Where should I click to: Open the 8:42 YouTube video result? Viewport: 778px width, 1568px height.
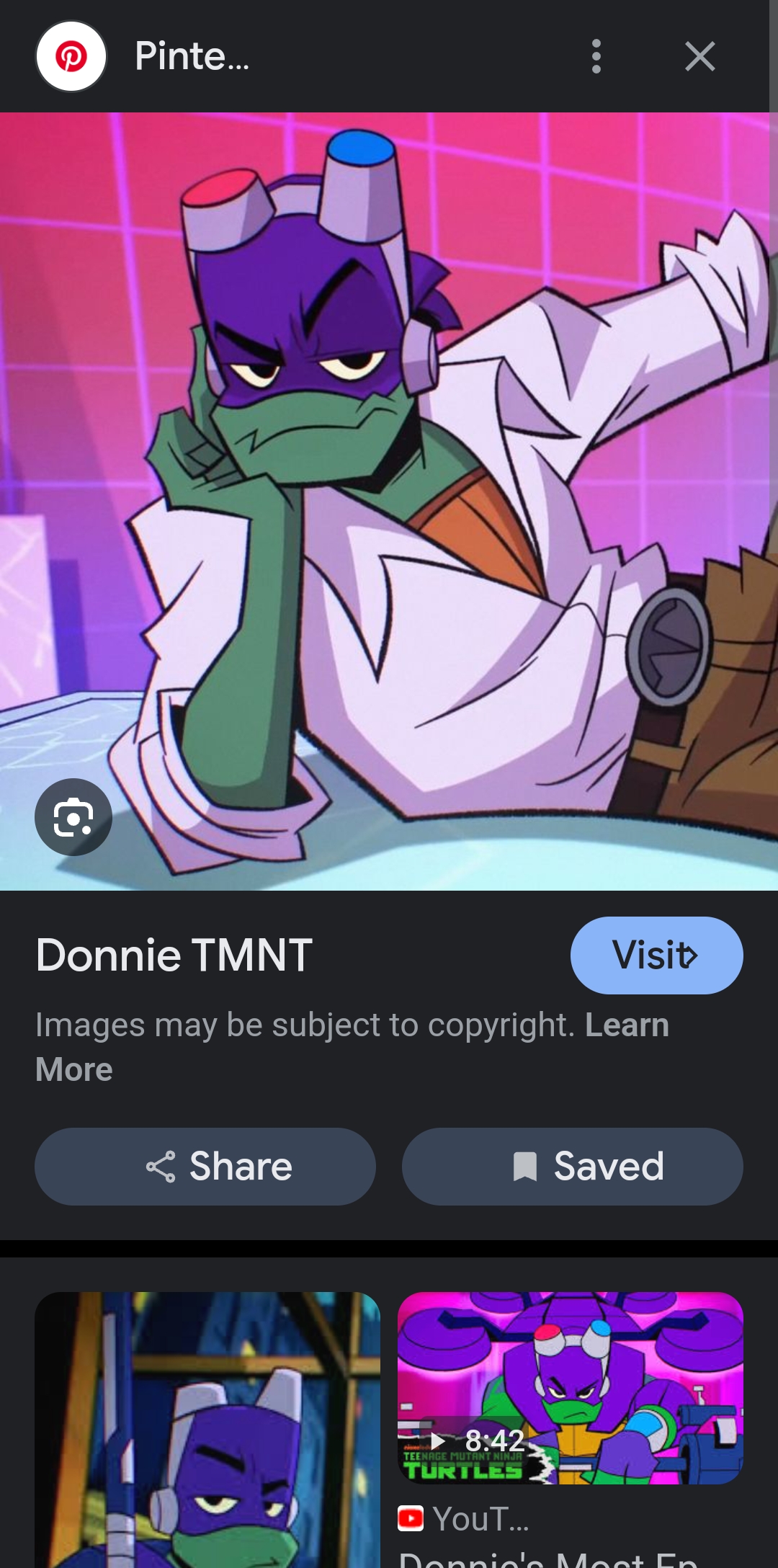[570, 1389]
